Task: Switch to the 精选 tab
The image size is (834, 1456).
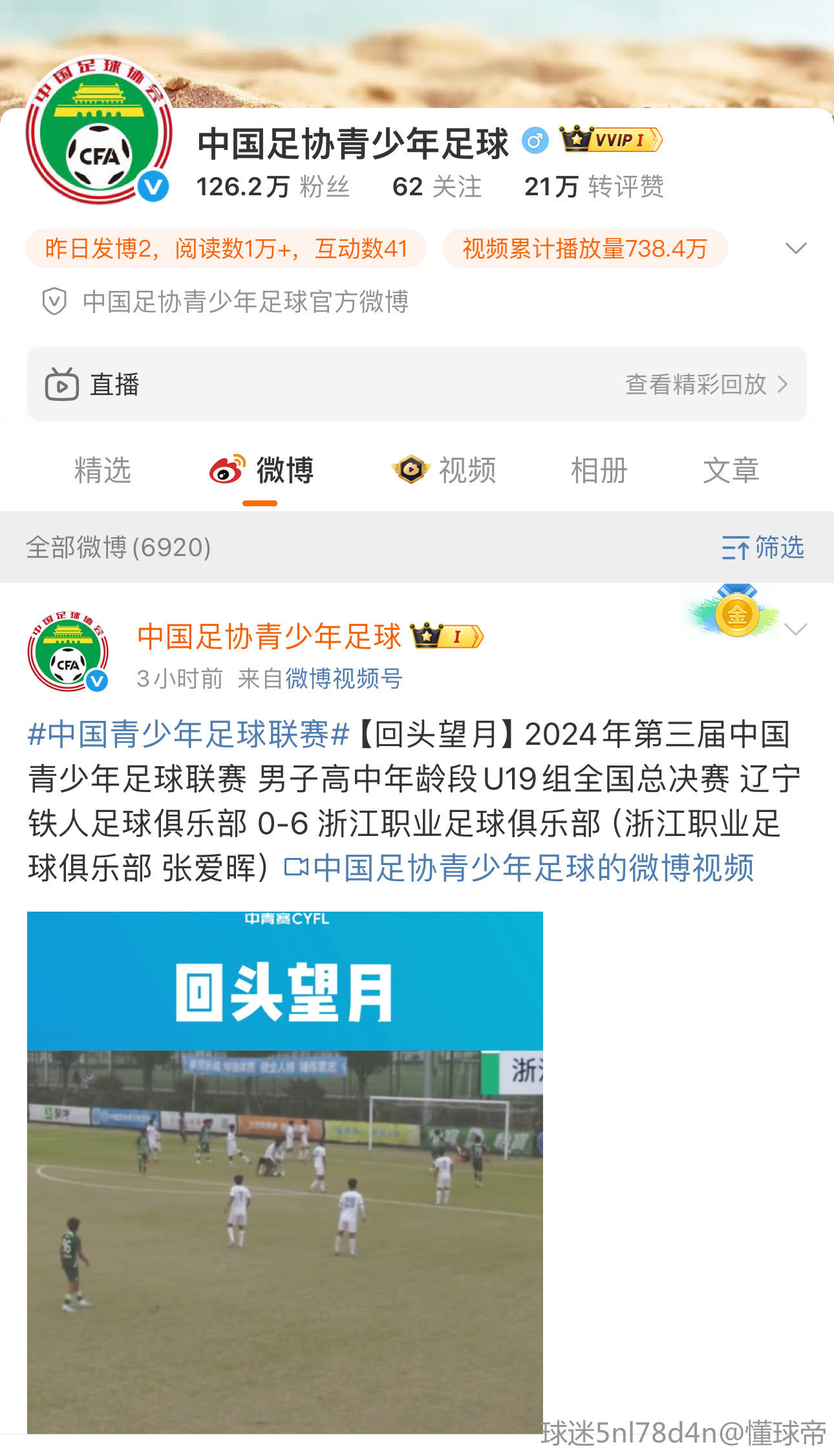Action: [x=102, y=470]
